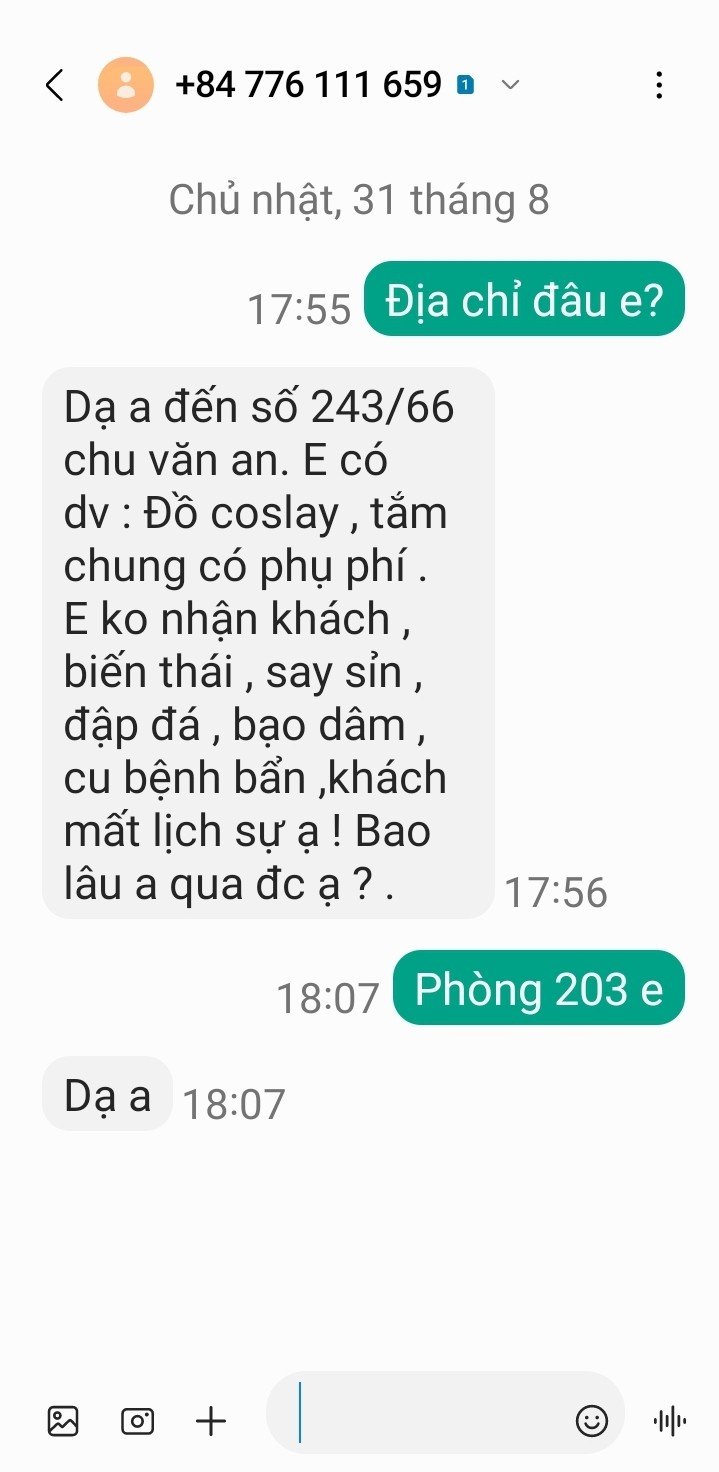Go back to the conversations list
This screenshot has width=719, height=1472.
tap(55, 85)
